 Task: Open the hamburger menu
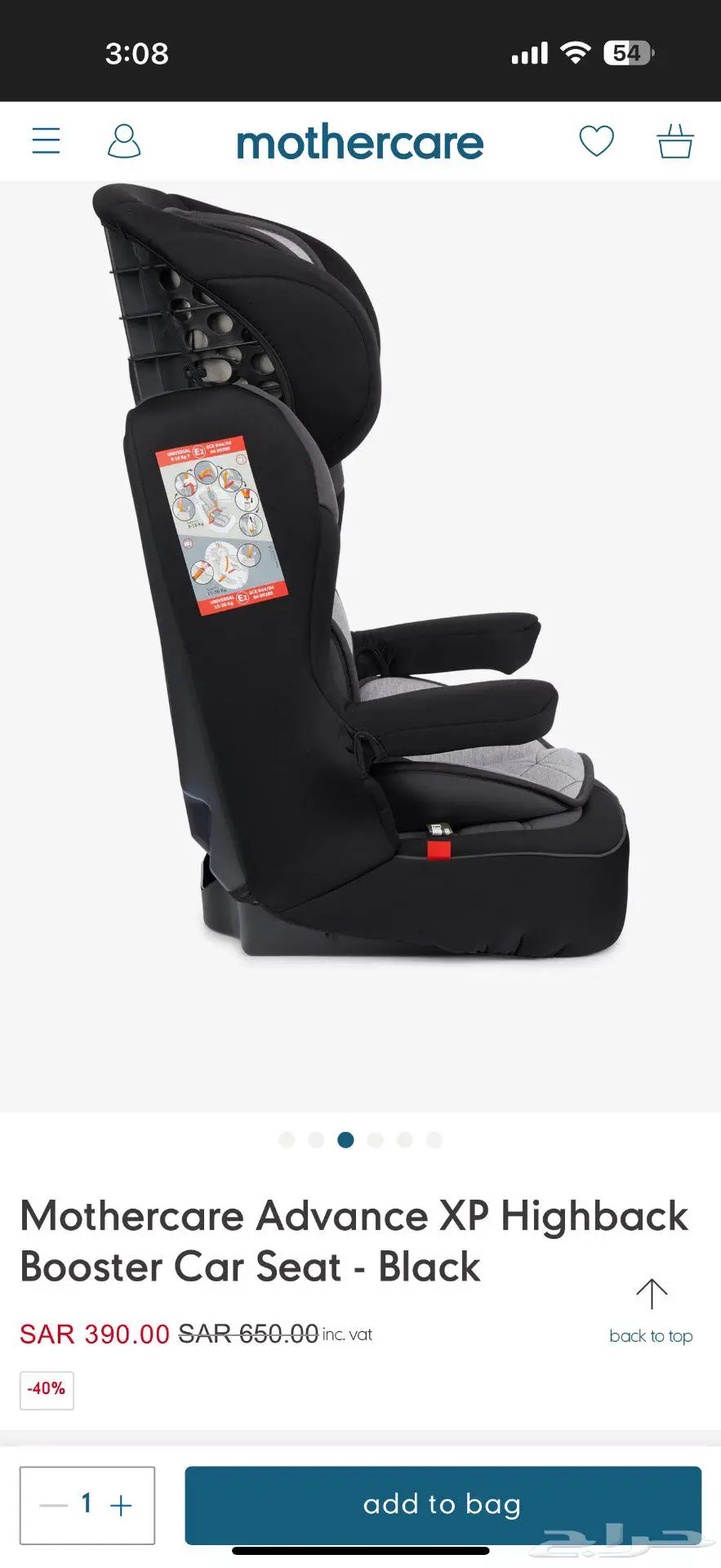(x=46, y=141)
